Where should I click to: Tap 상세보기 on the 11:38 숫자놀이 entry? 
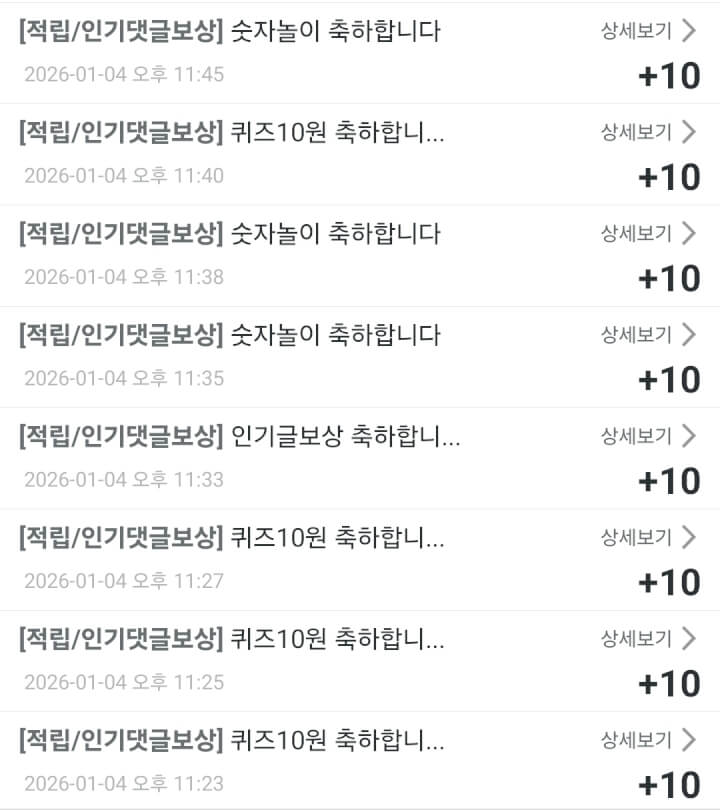click(647, 233)
